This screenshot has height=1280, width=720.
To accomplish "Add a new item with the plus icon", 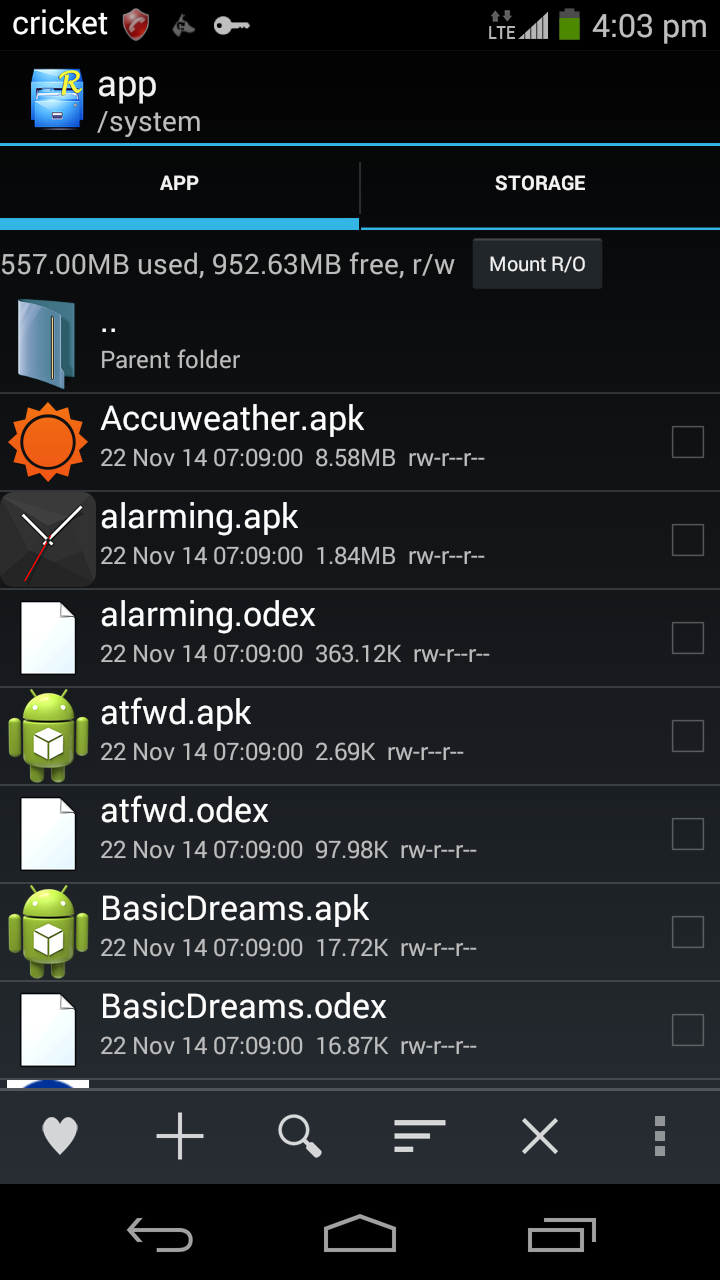I will [180, 1136].
